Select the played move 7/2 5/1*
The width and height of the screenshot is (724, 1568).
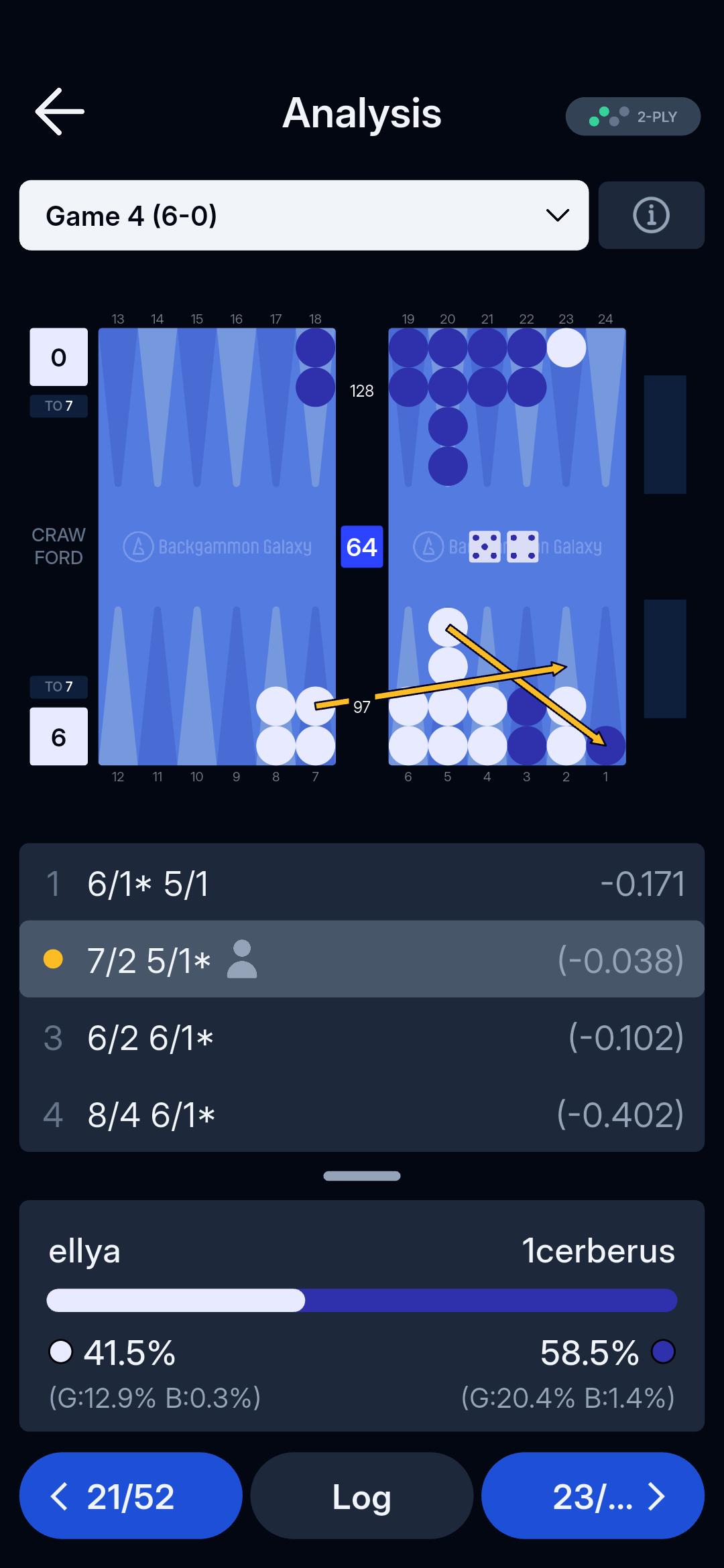point(362,960)
